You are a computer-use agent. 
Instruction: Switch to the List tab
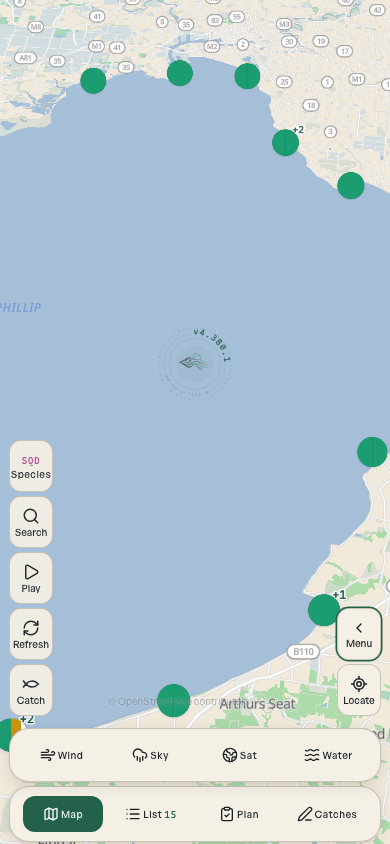tap(151, 814)
